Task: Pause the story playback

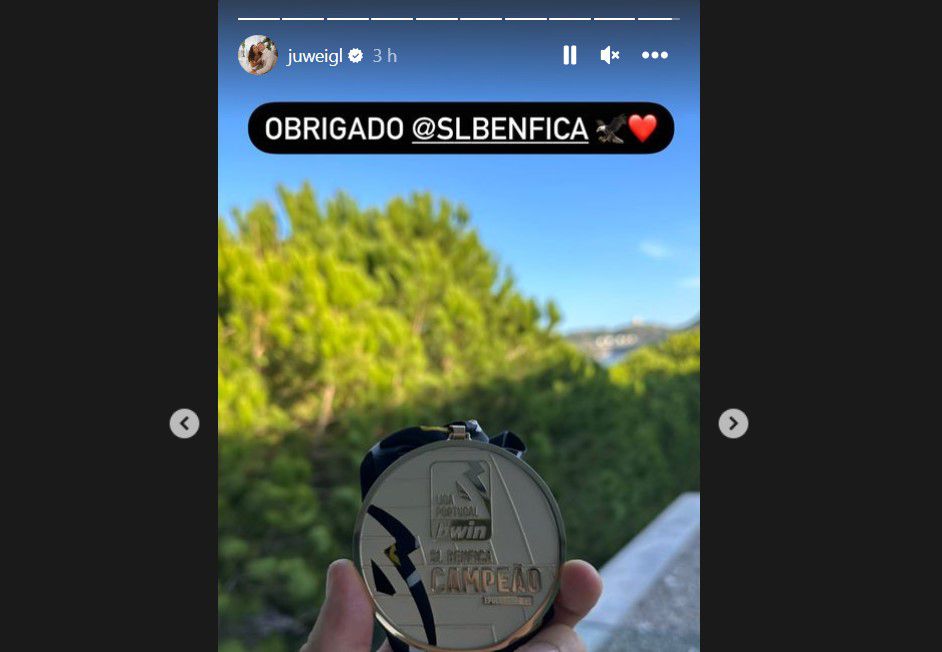Action: click(x=569, y=56)
